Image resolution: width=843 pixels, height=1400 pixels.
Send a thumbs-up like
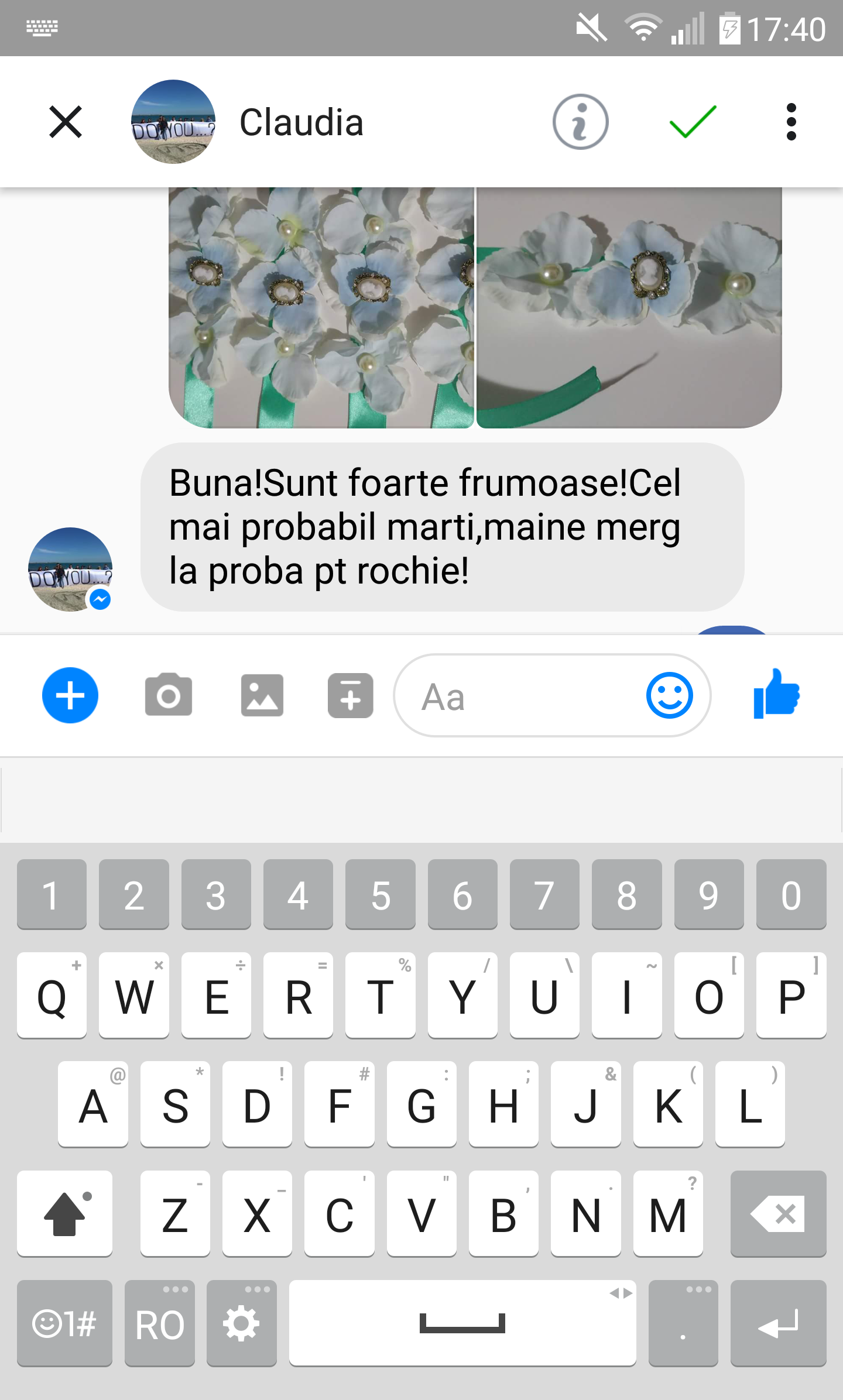coord(776,694)
